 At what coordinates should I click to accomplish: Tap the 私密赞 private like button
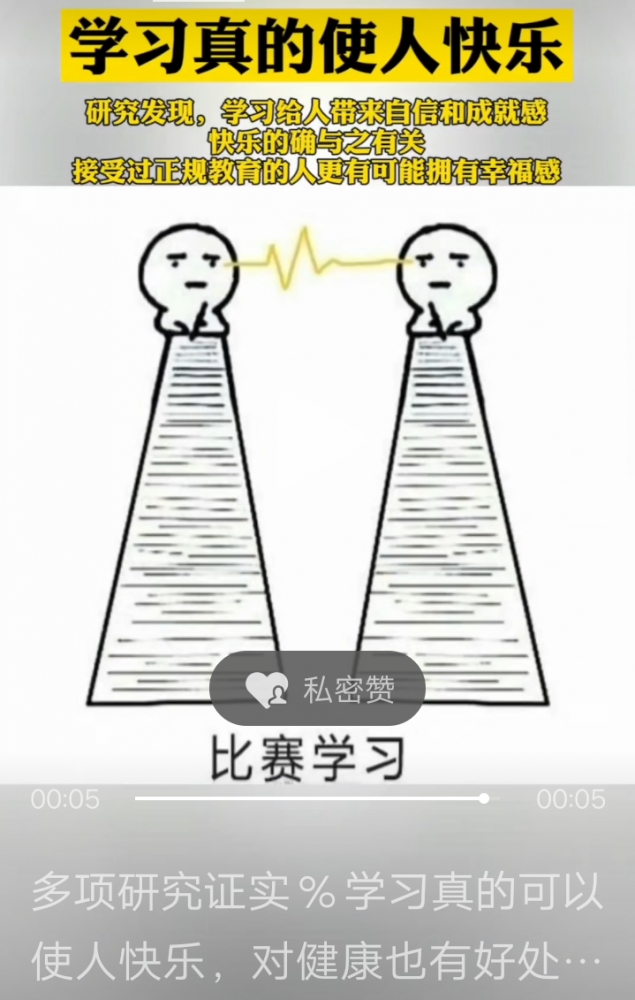click(x=317, y=689)
